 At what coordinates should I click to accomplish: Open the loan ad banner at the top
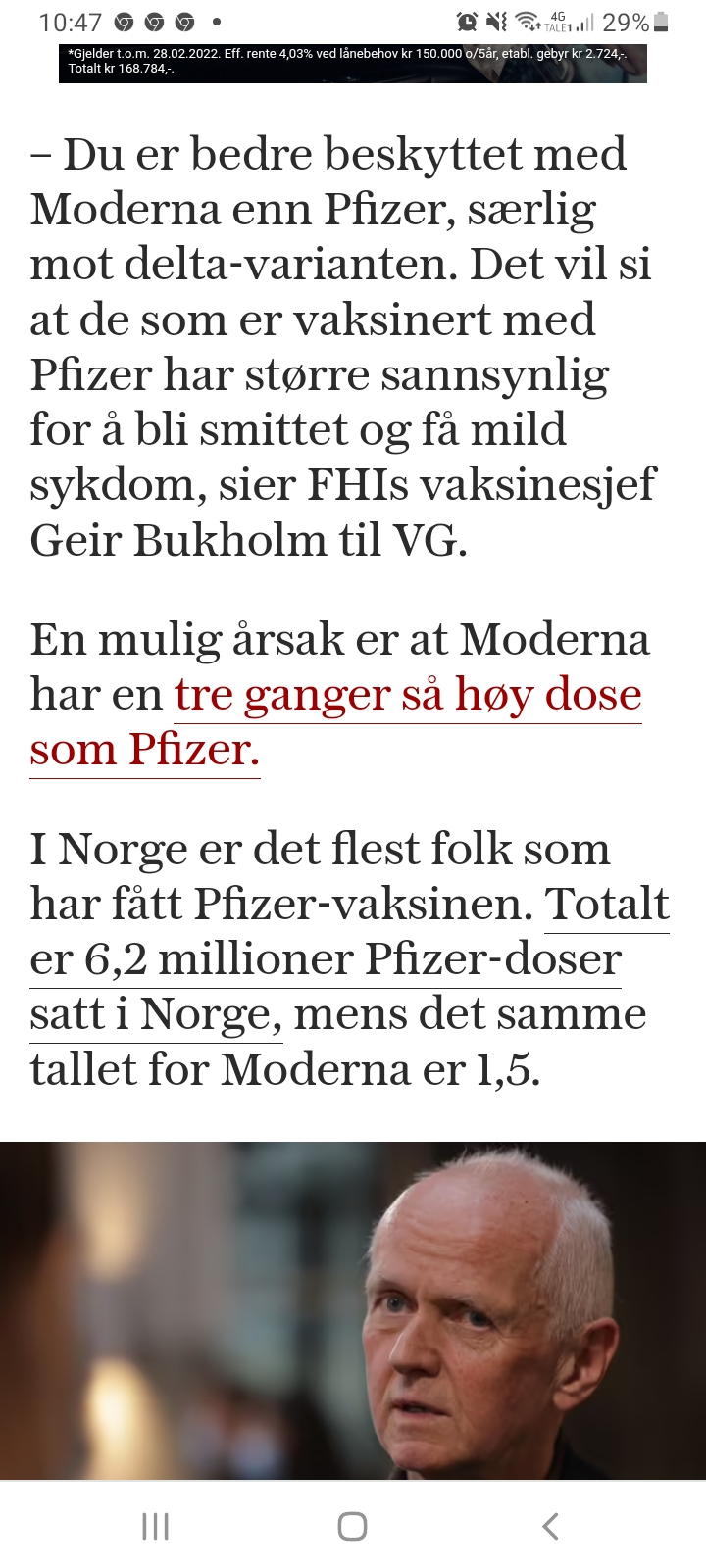[x=352, y=62]
